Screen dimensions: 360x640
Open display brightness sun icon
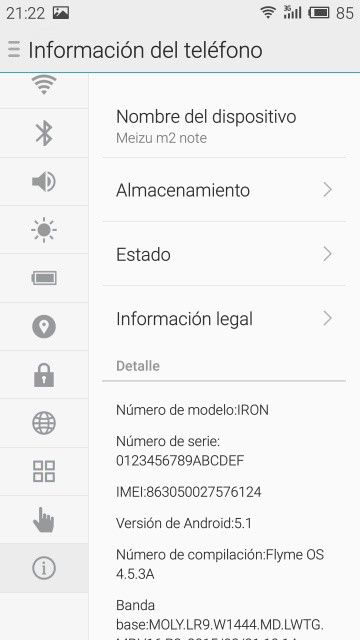[x=44, y=230]
